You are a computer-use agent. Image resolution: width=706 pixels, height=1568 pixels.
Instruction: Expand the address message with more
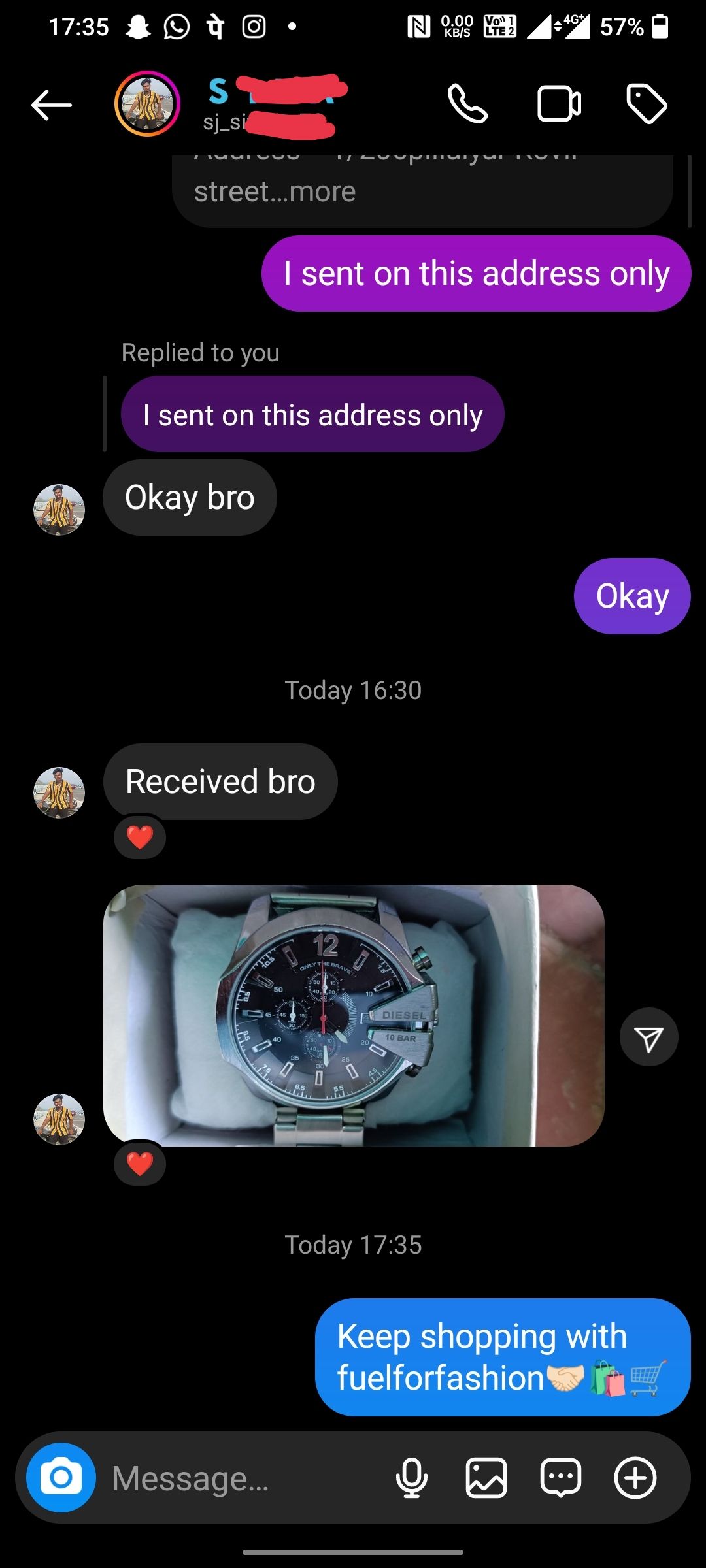[x=322, y=192]
